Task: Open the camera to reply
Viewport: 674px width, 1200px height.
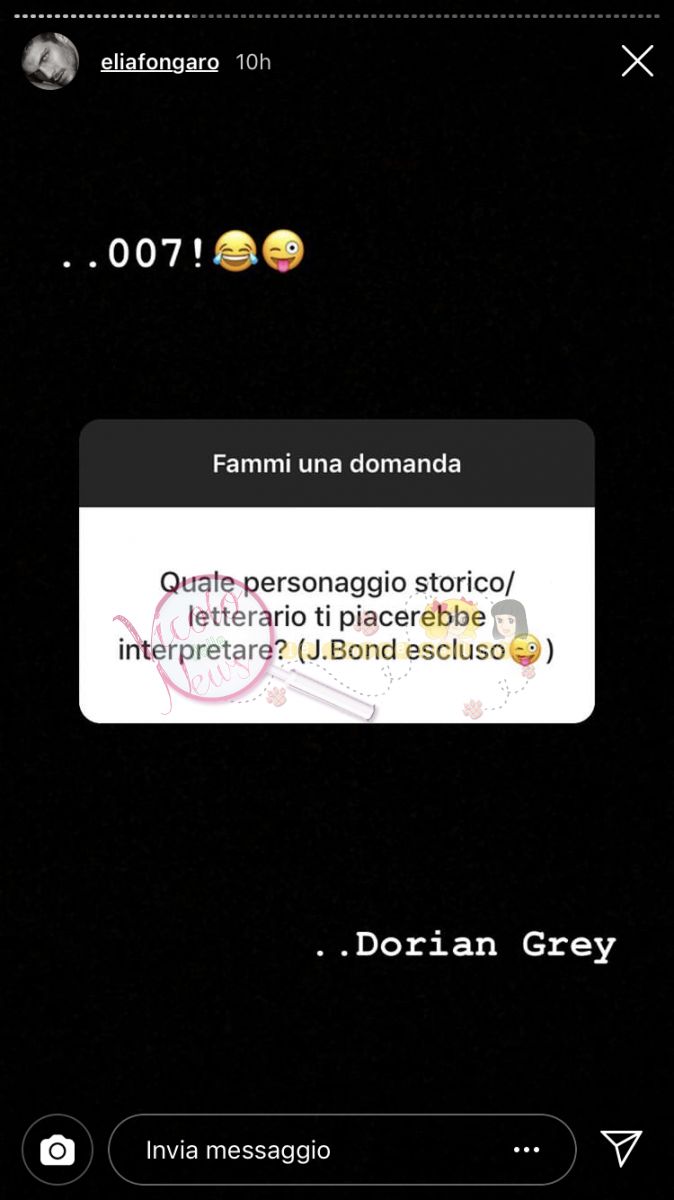Action: pyautogui.click(x=57, y=1150)
